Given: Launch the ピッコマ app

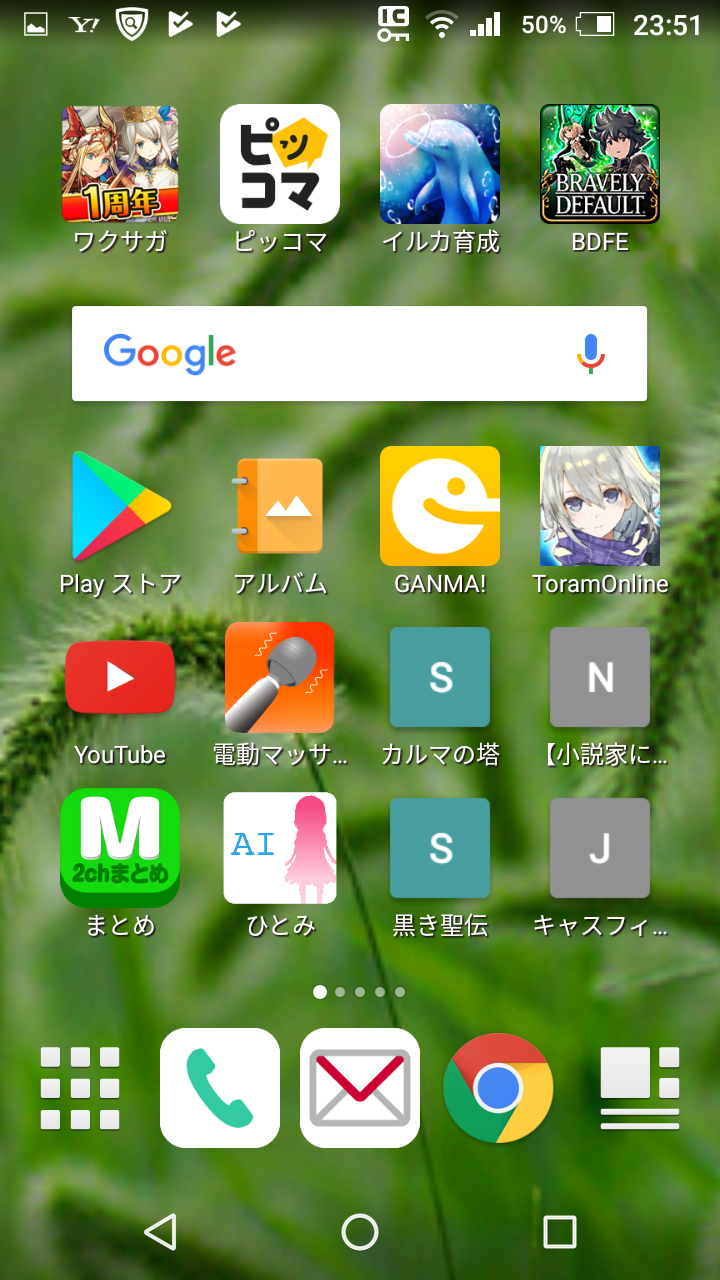Looking at the screenshot, I should point(280,164).
